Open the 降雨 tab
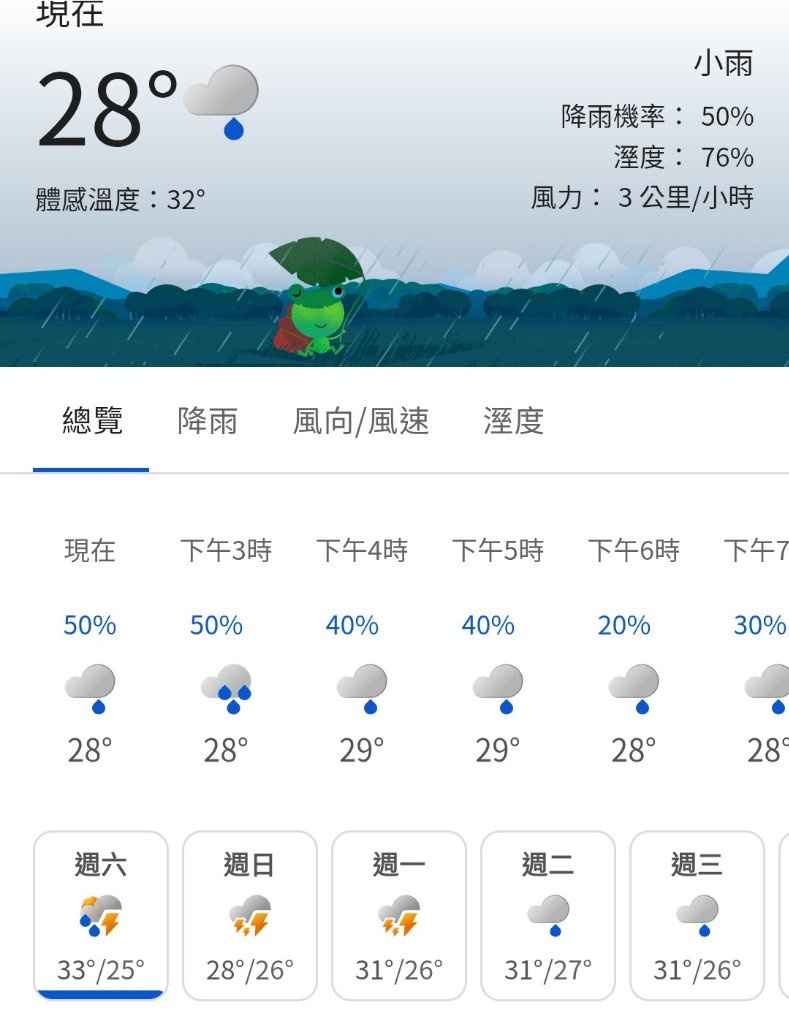789x1024 pixels. 207,421
